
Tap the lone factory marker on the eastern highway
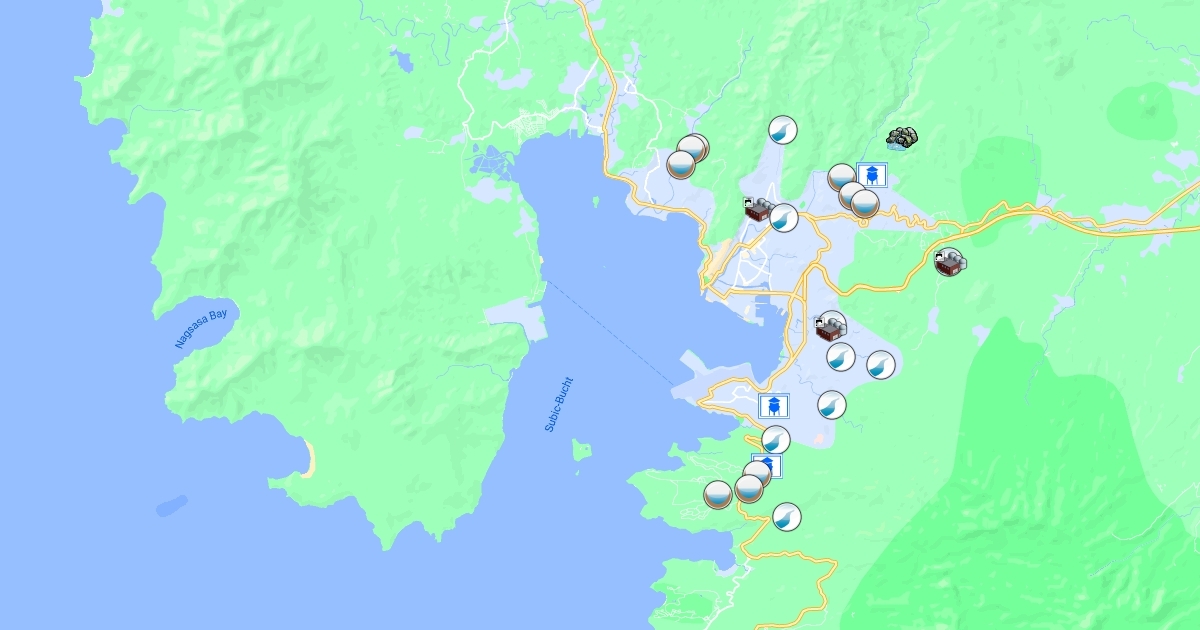(x=949, y=262)
